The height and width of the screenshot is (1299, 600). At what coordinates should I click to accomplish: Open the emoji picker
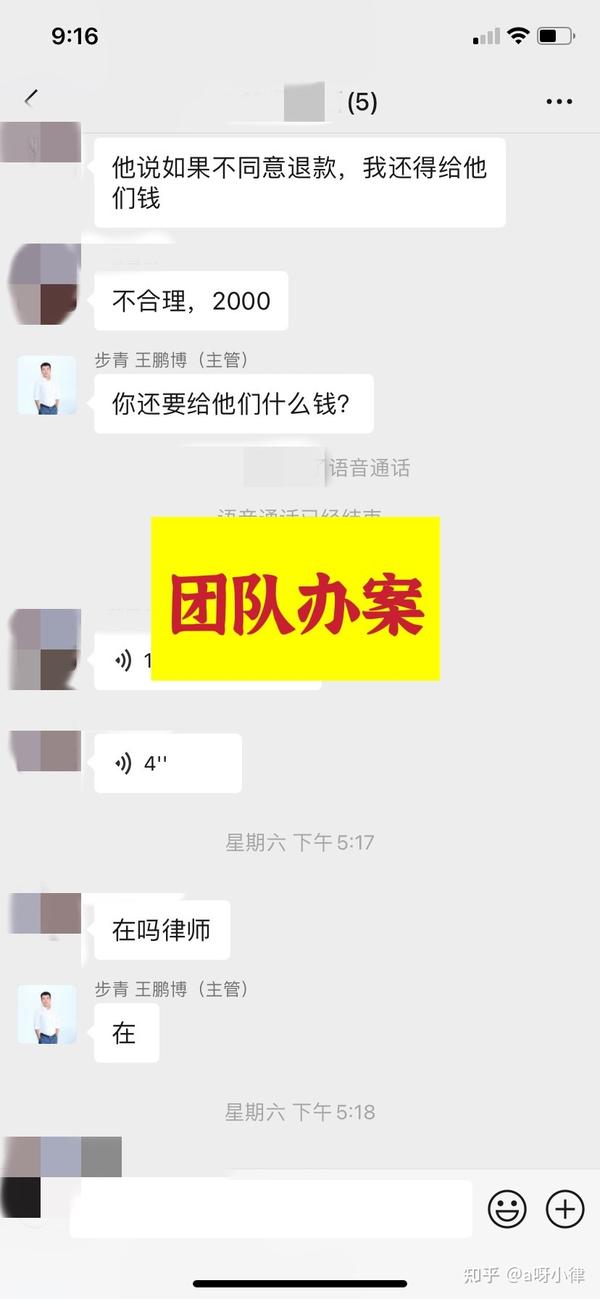coord(507,1210)
